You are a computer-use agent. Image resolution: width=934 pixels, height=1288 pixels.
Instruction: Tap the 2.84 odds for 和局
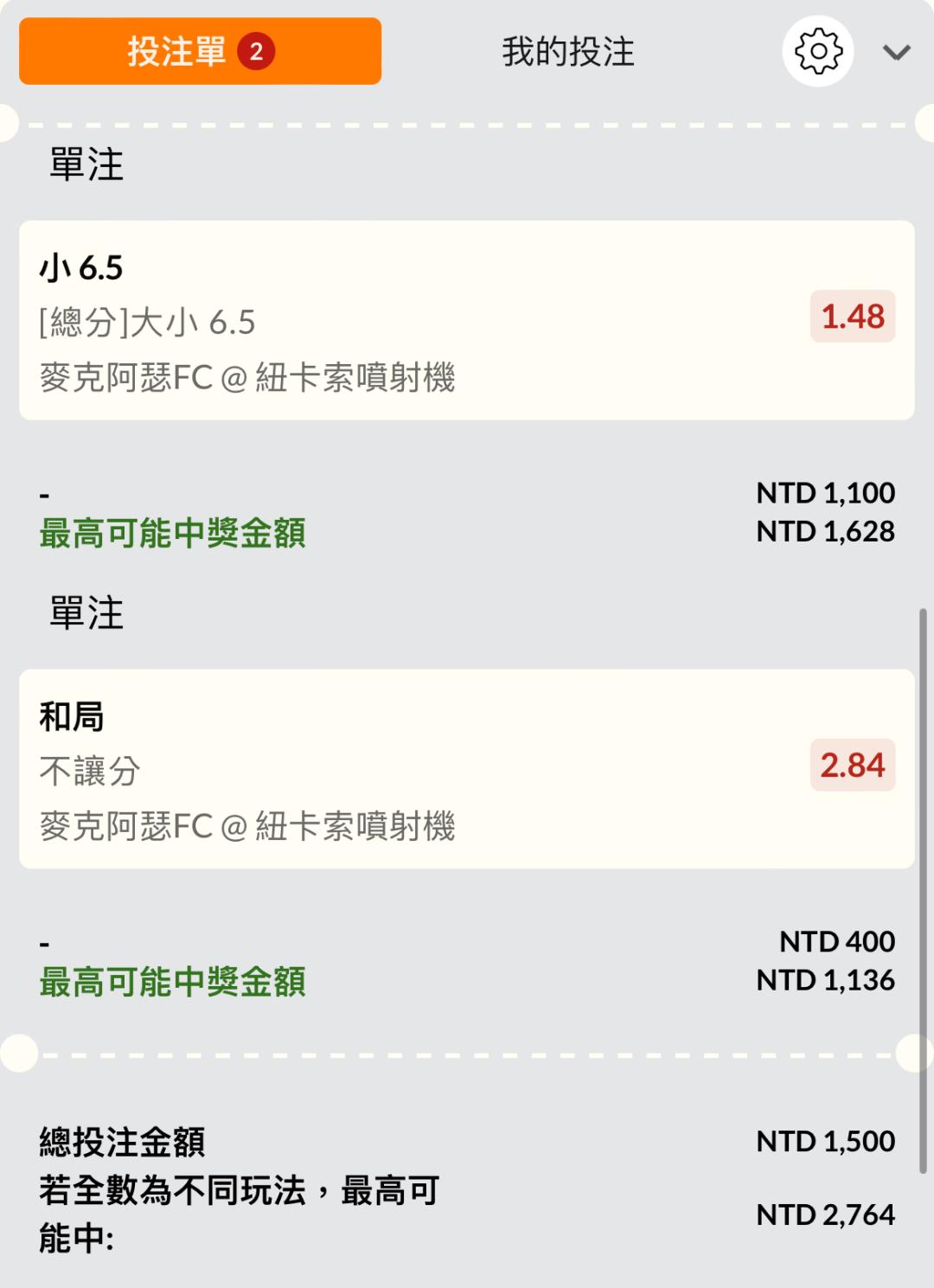point(852,766)
